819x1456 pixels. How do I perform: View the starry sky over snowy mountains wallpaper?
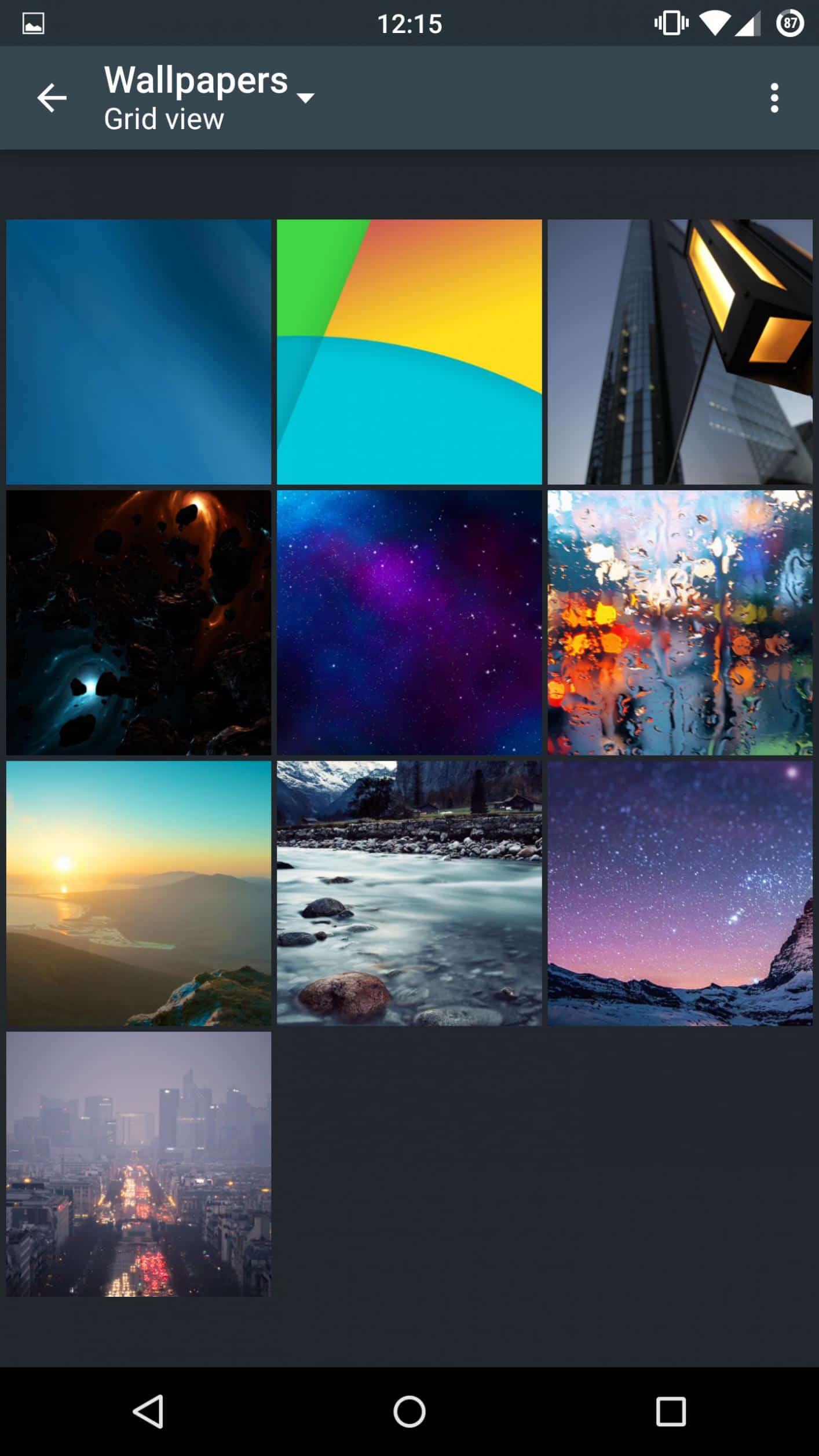tap(680, 893)
